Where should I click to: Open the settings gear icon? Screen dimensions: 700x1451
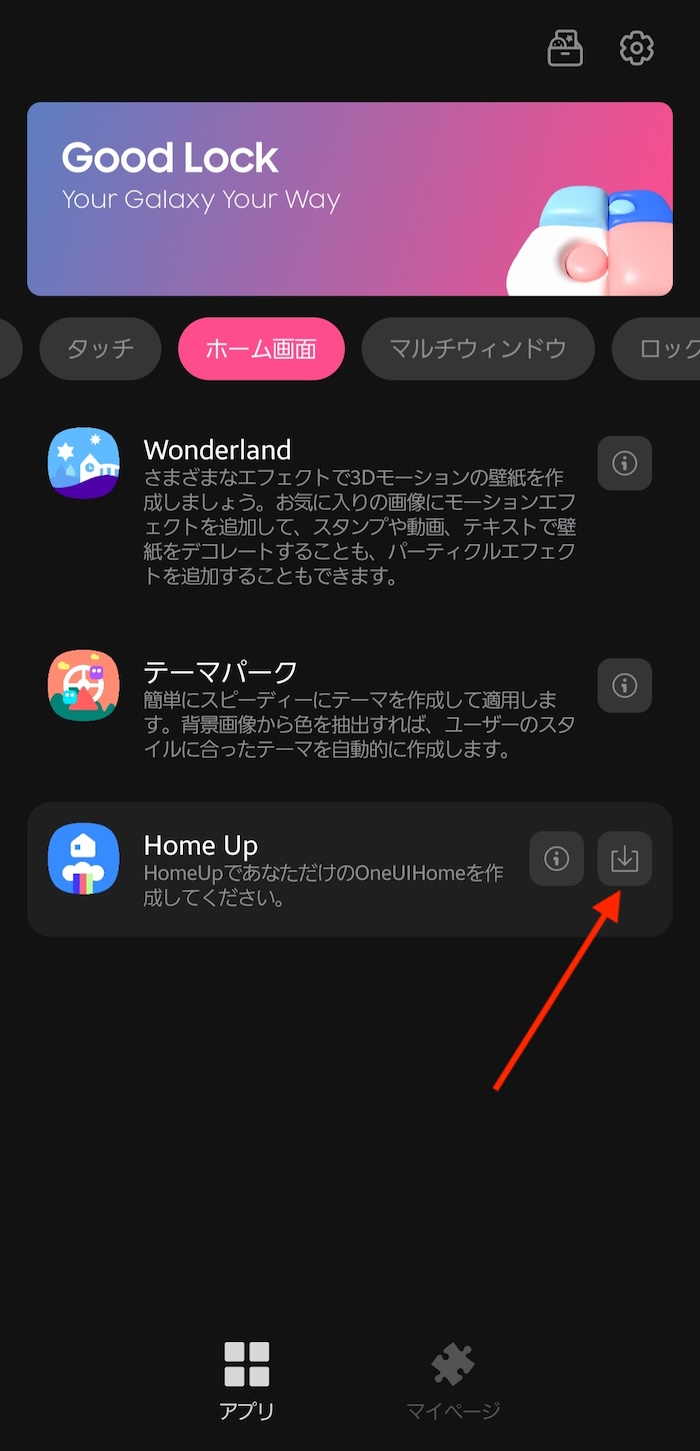(x=636, y=48)
